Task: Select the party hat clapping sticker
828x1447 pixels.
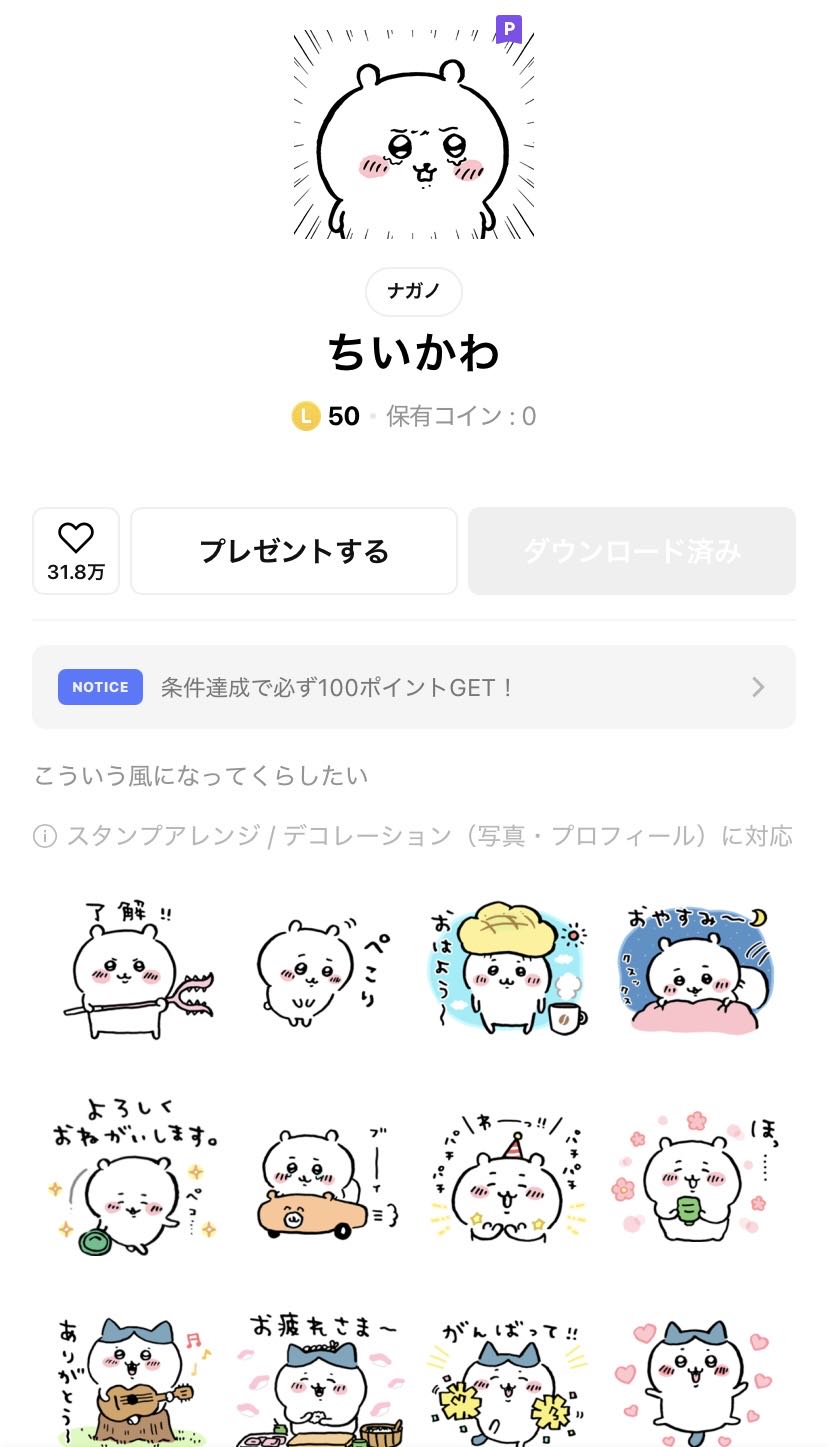Action: point(507,1173)
